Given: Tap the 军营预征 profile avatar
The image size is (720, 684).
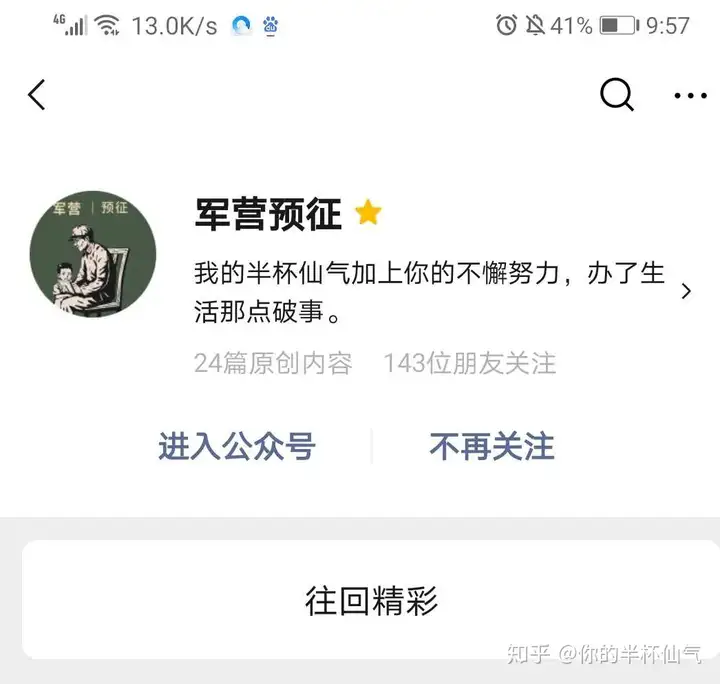Looking at the screenshot, I should [x=93, y=255].
